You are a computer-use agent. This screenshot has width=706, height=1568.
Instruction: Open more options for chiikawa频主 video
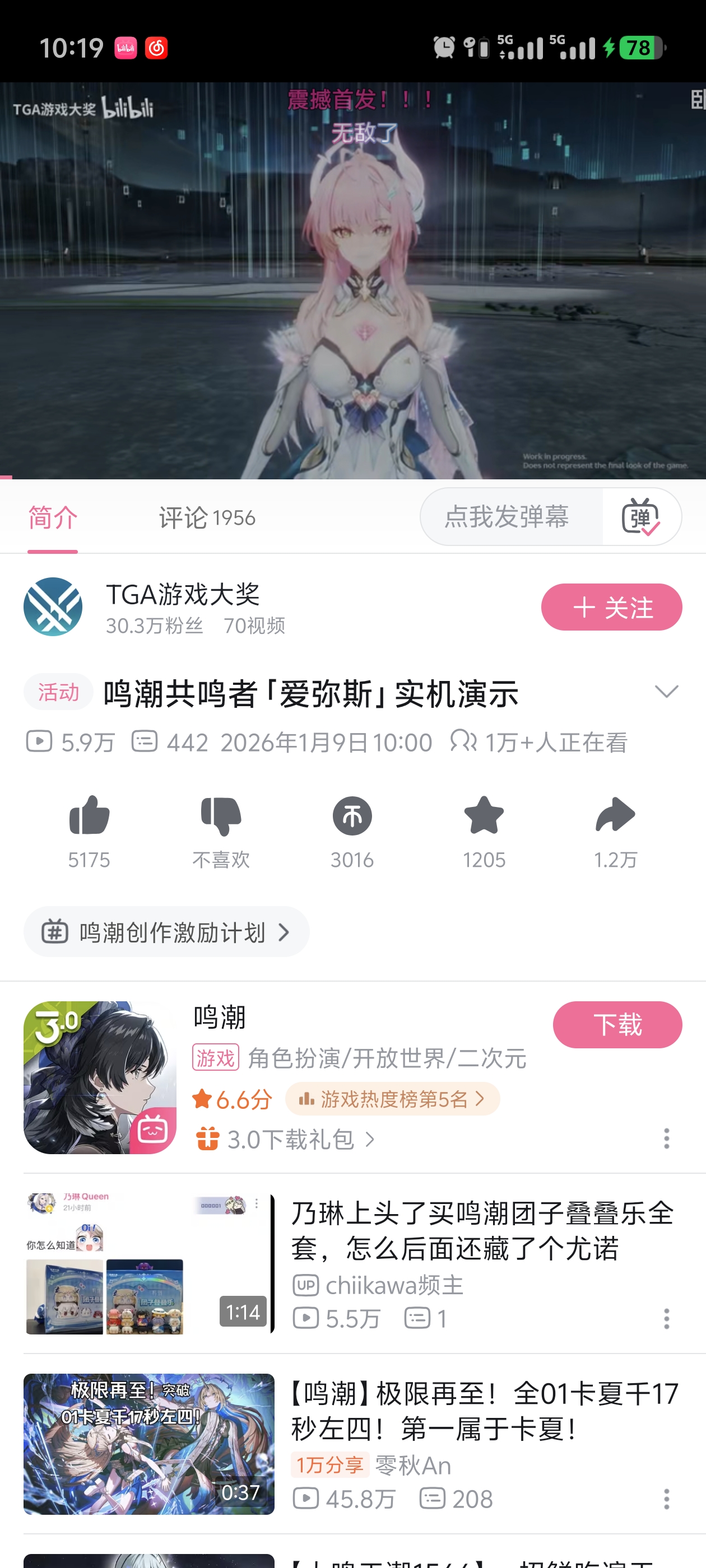[666, 1318]
